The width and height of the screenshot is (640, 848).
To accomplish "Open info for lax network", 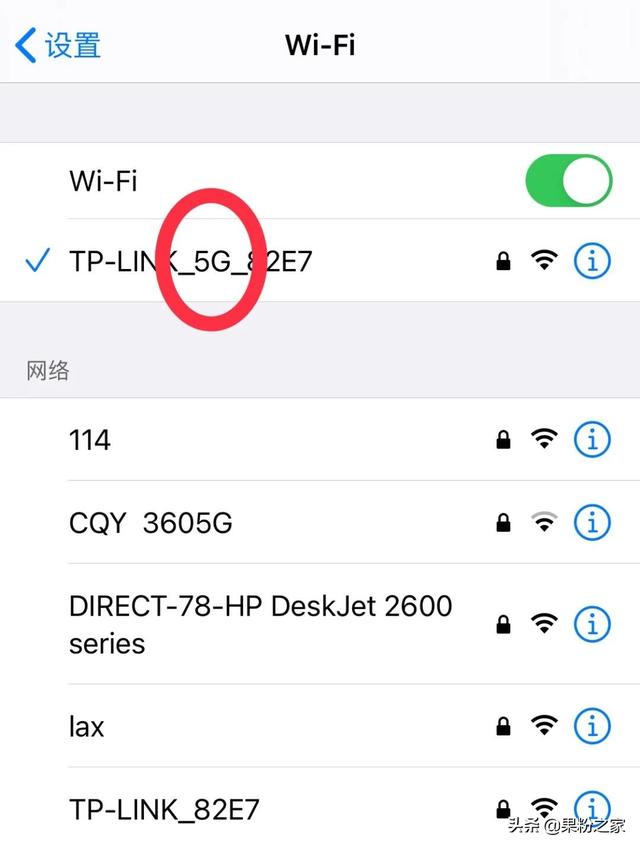I will tap(592, 726).
